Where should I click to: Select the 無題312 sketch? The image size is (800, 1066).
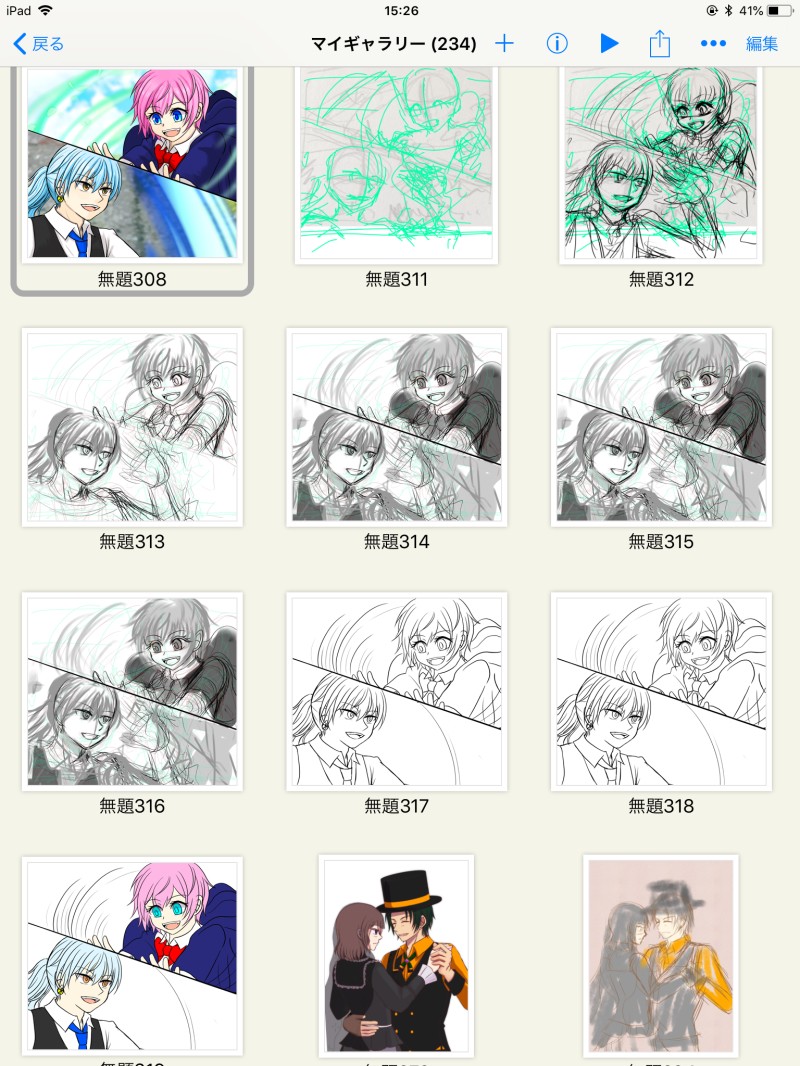661,163
